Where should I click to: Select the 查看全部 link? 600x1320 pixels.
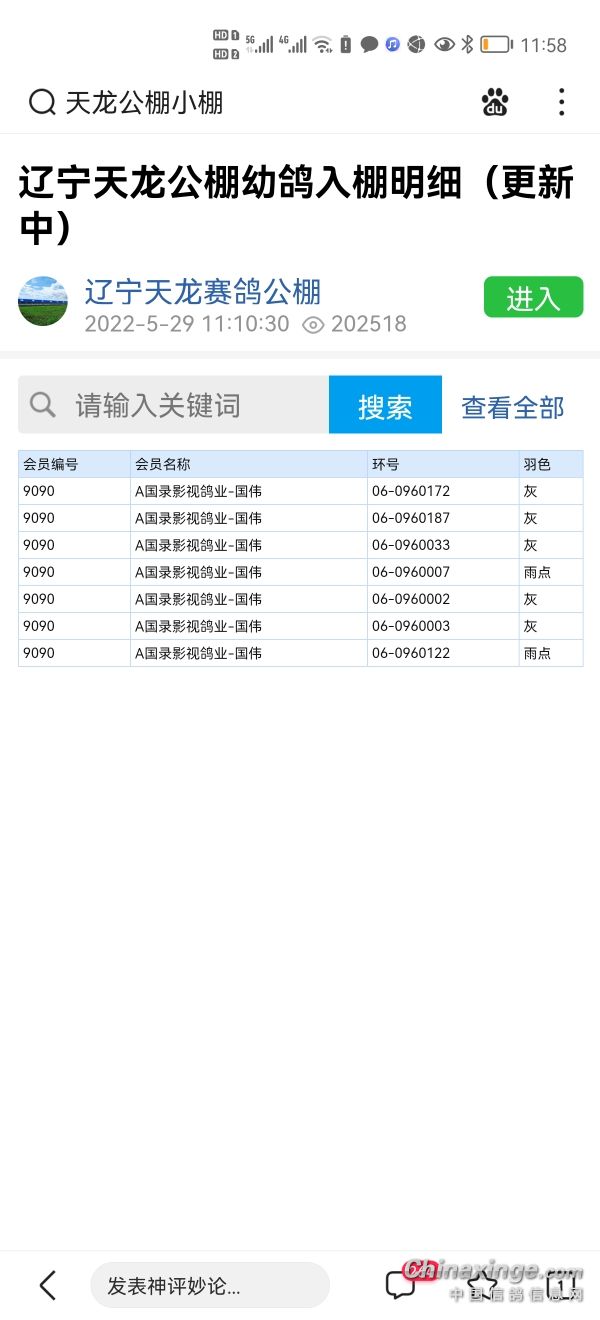click(x=512, y=407)
